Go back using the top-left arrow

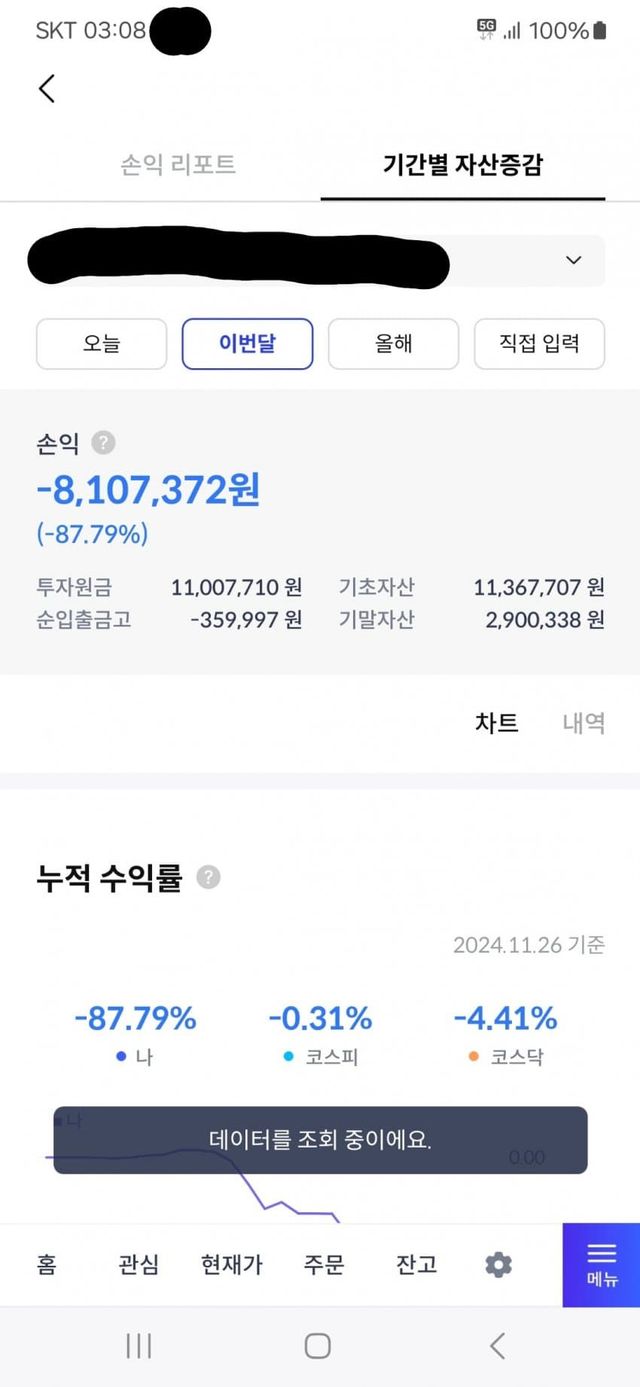pos(46,88)
